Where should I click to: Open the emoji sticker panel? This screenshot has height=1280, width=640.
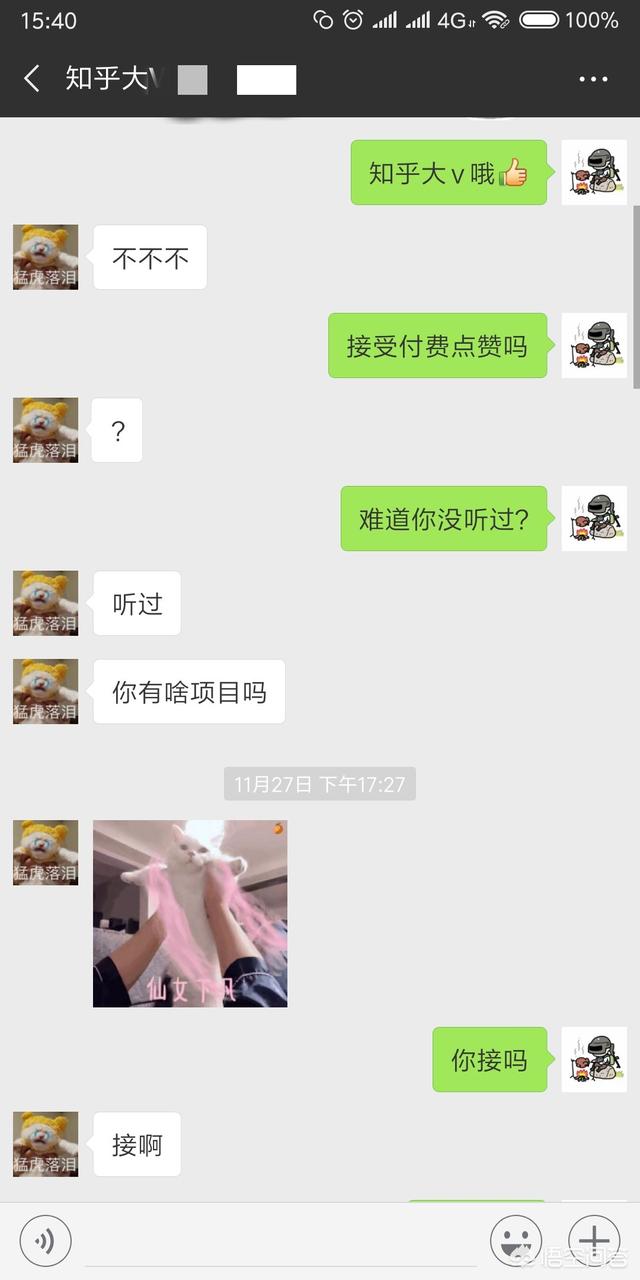click(x=516, y=1241)
